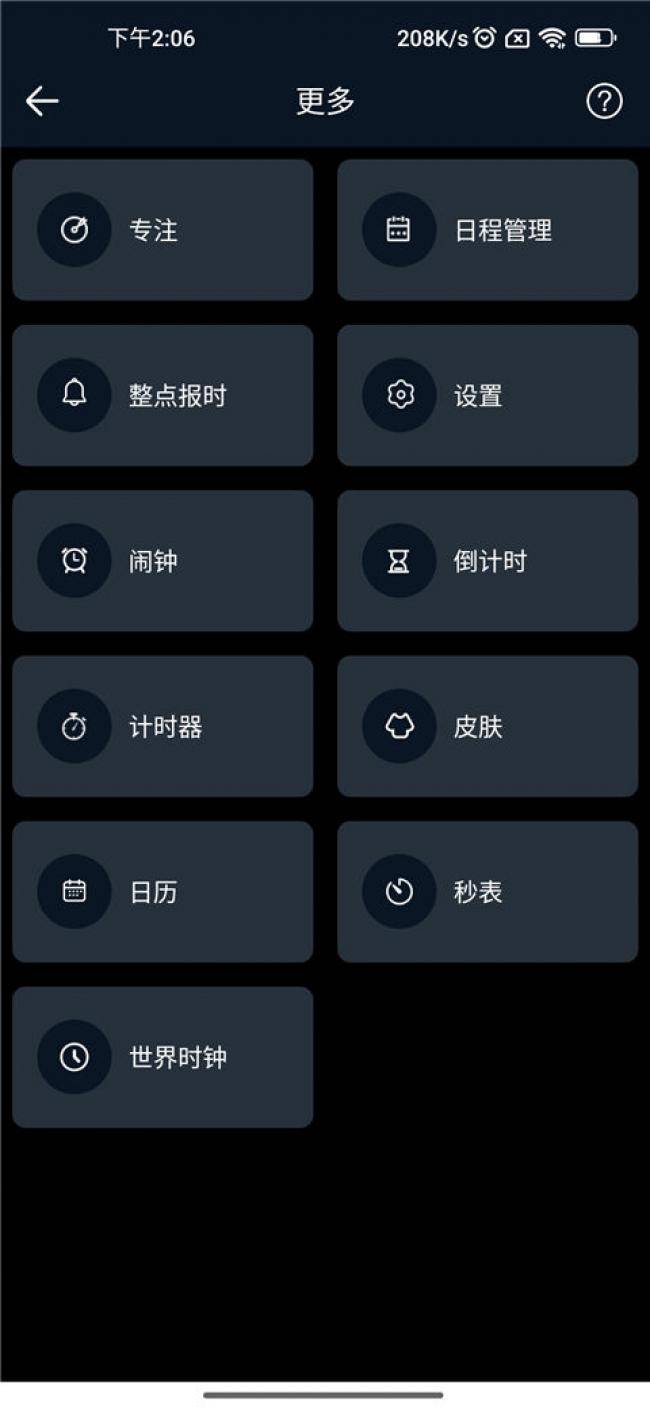Select the 整点报时 hourly chime card
The height and width of the screenshot is (1408, 650).
point(162,396)
